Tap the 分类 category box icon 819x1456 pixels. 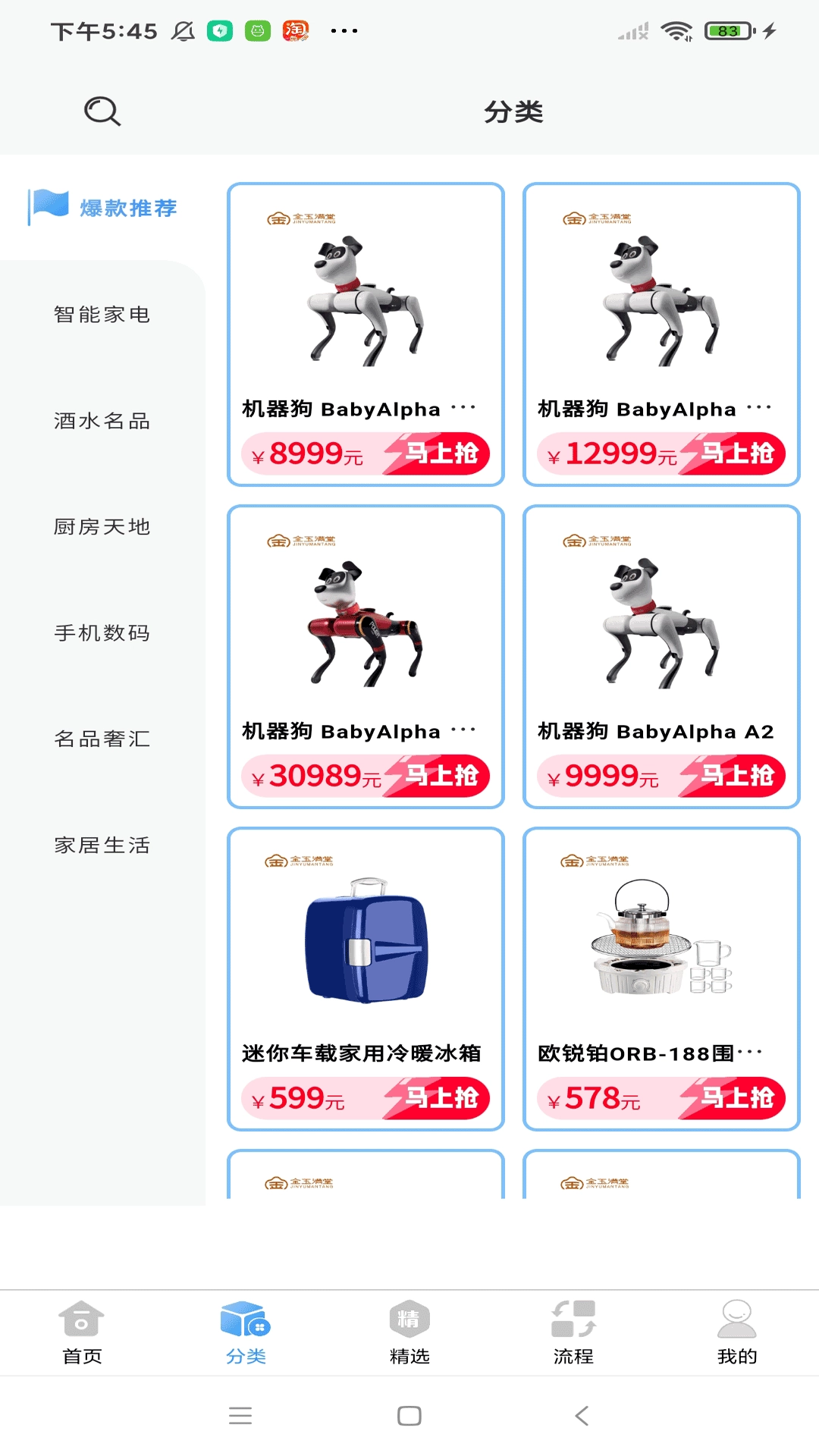click(x=245, y=1318)
